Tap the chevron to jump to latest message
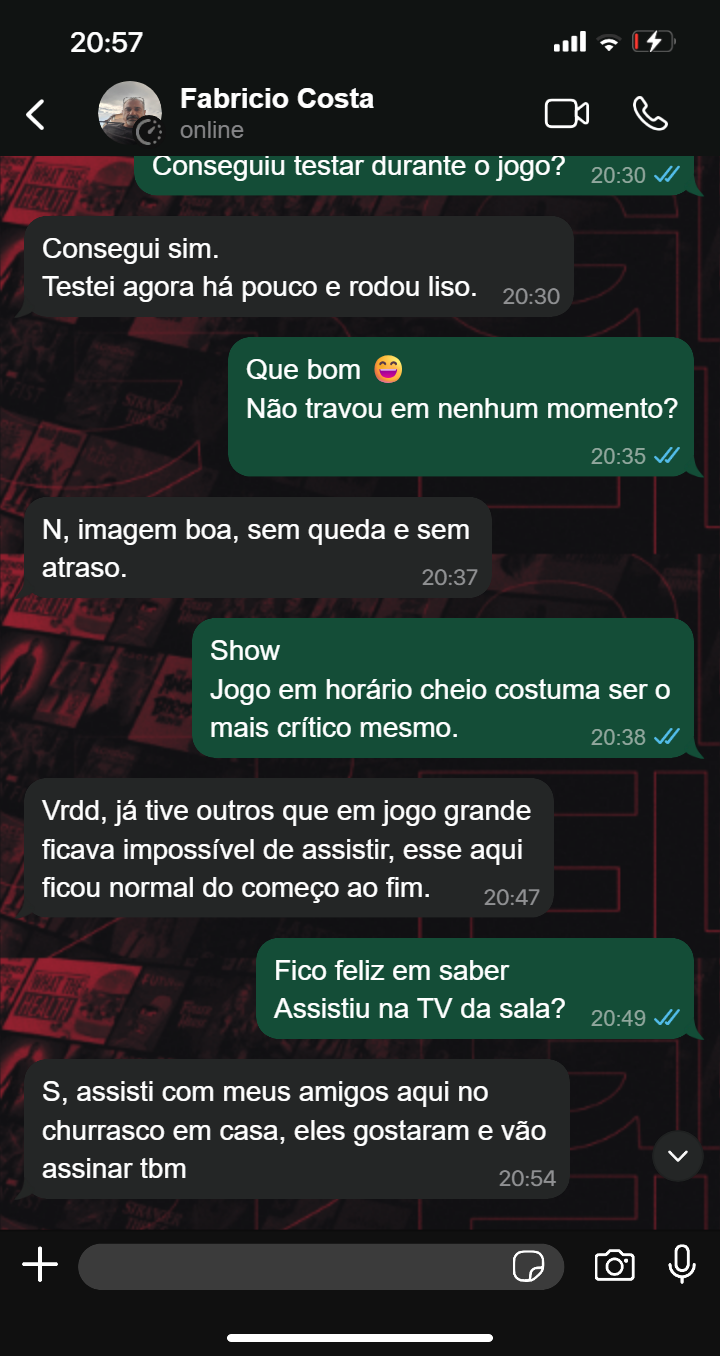Viewport: 720px width, 1356px height. [677, 1156]
